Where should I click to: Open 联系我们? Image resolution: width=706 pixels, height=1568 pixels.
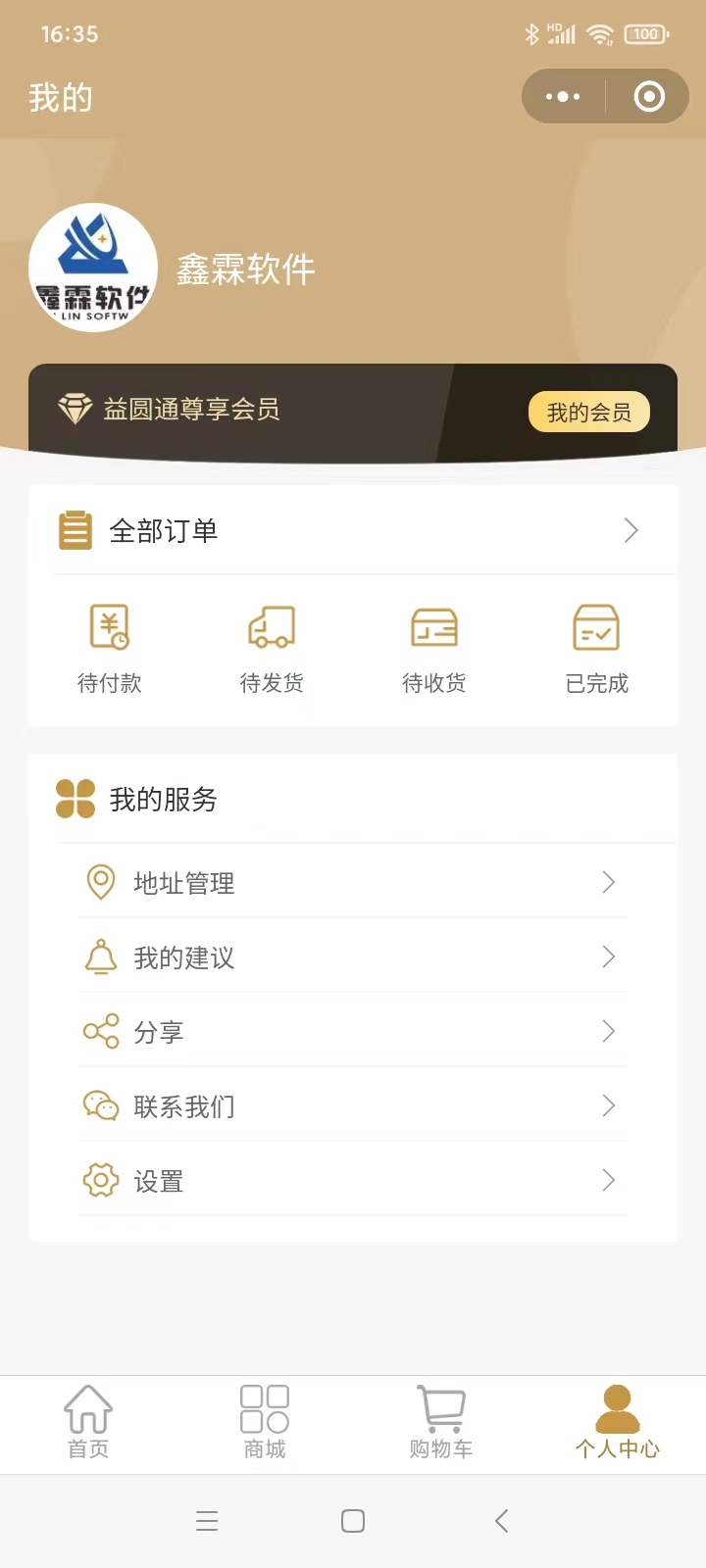coord(353,1105)
